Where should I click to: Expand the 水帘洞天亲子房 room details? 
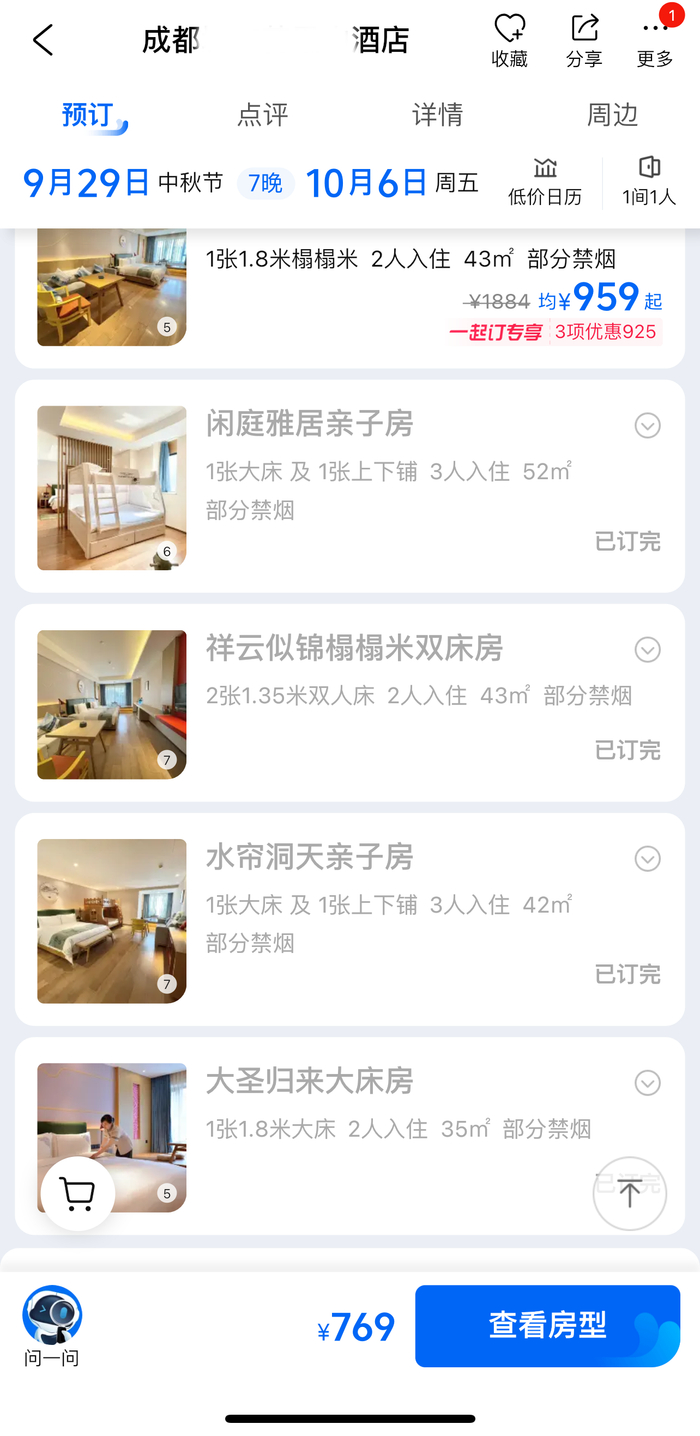pos(648,858)
